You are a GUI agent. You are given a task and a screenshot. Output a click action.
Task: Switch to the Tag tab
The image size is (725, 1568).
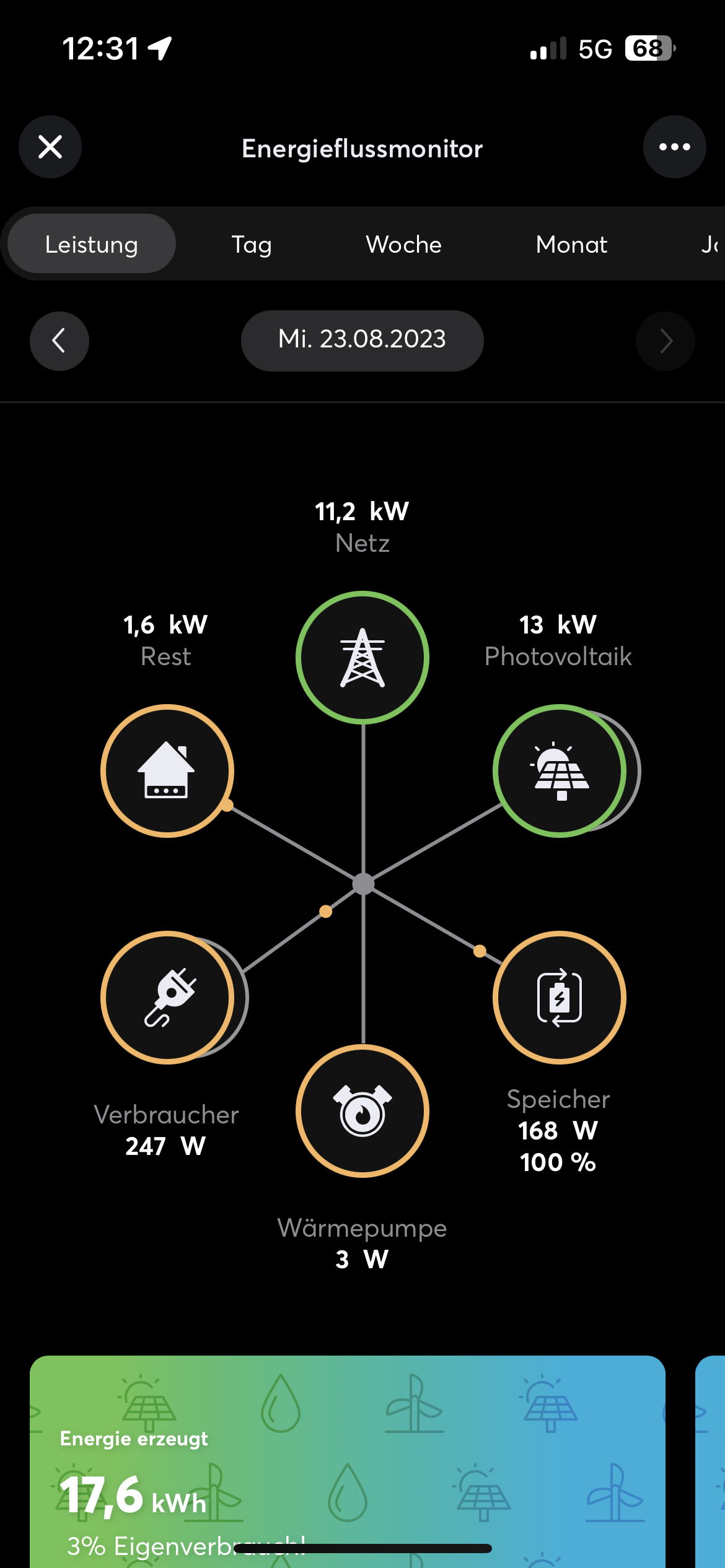click(x=252, y=244)
